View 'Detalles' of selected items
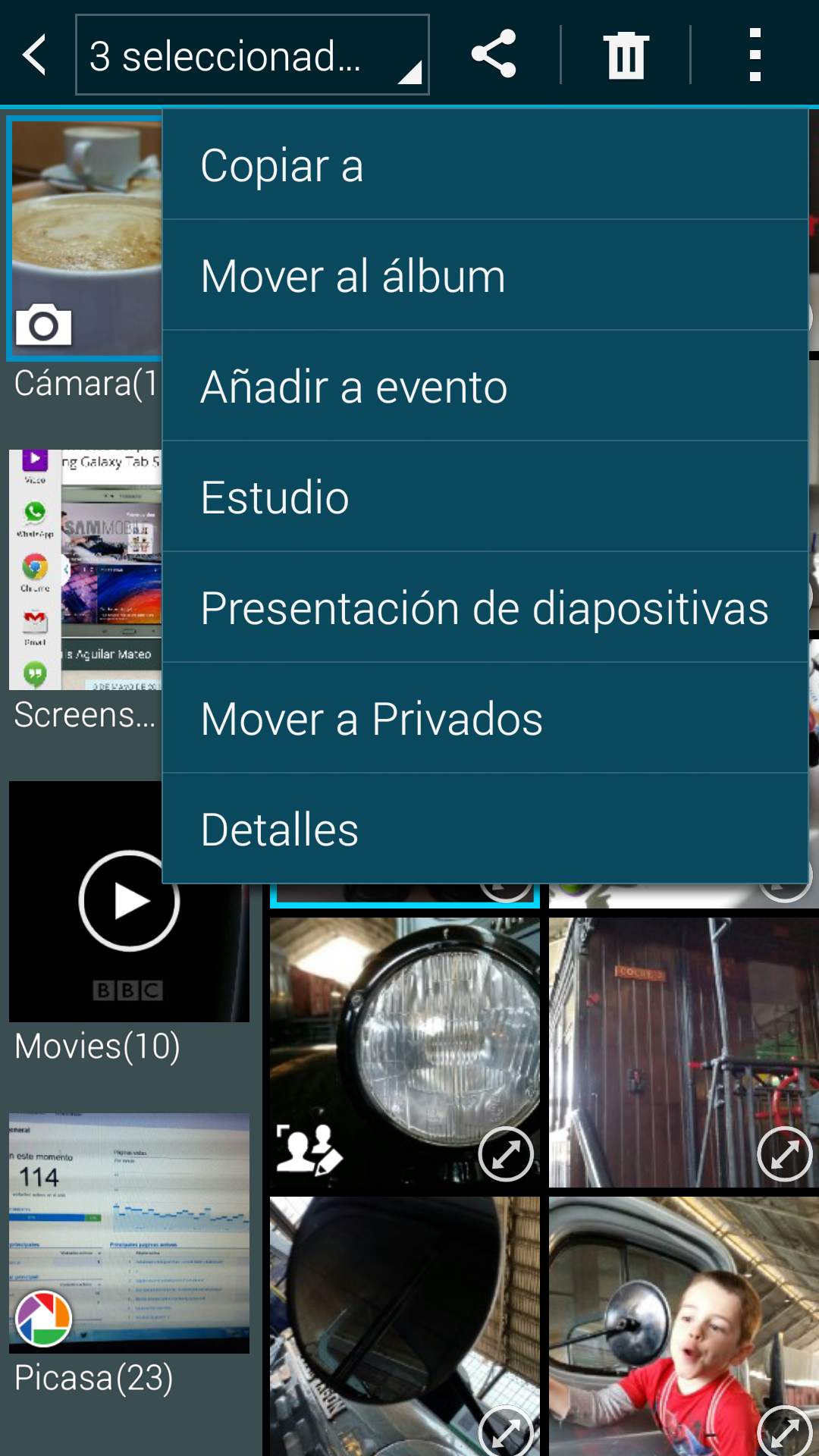The image size is (819, 1456). click(485, 830)
